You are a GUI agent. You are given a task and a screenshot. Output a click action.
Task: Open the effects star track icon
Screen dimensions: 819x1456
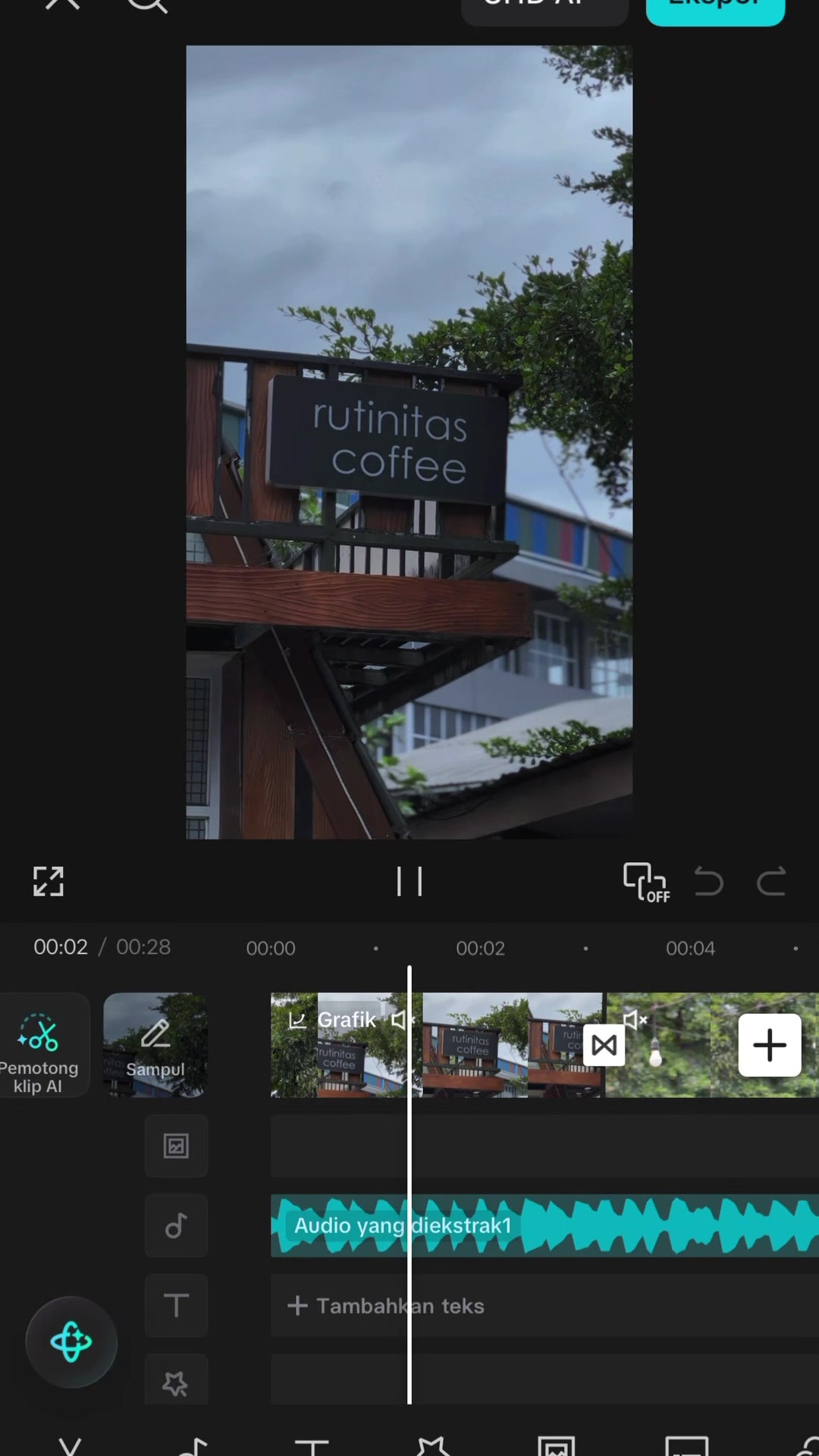pyautogui.click(x=176, y=1382)
